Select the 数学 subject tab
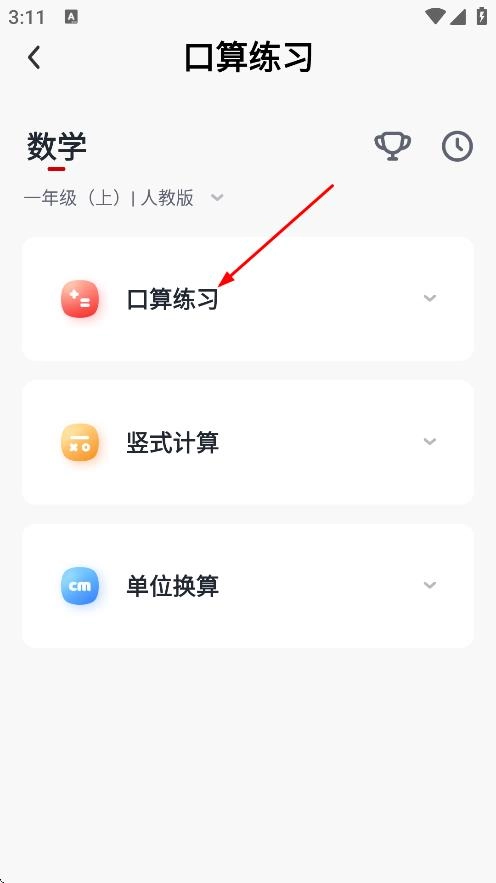Viewport: 496px width, 883px height. coord(57,146)
